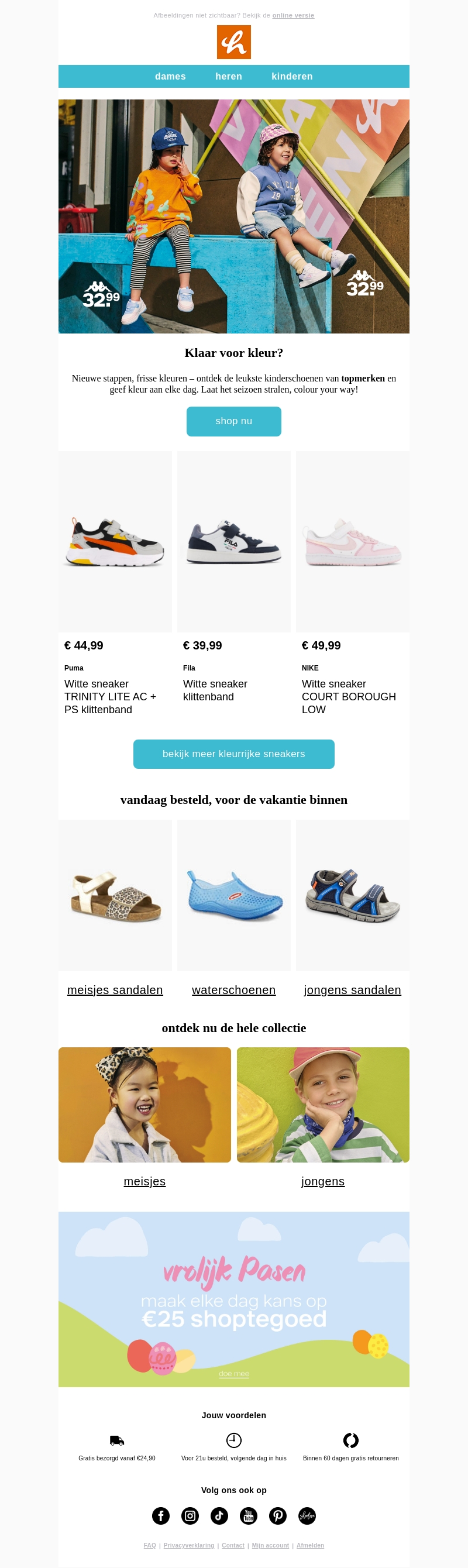Tap Afmelden to unsubscribe
Viewport: 468px width, 1568px height.
coord(310,1546)
